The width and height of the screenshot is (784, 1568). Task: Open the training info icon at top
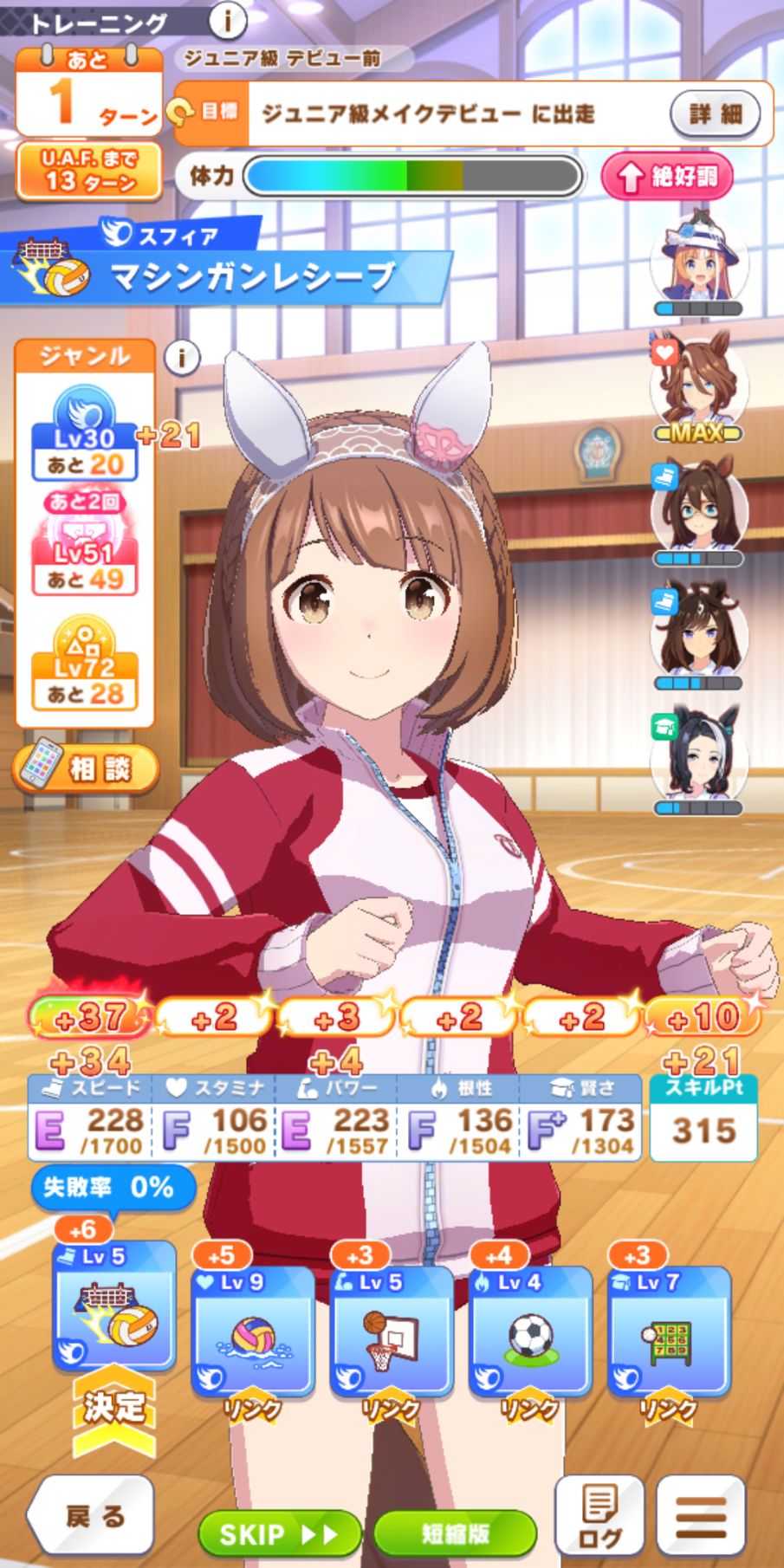[227, 19]
